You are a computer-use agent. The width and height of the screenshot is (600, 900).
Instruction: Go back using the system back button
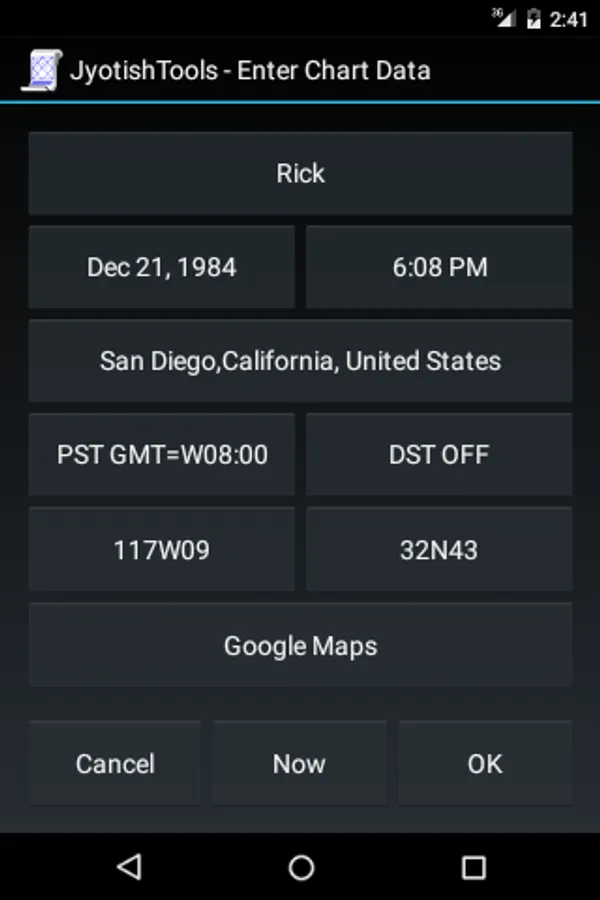tap(128, 867)
